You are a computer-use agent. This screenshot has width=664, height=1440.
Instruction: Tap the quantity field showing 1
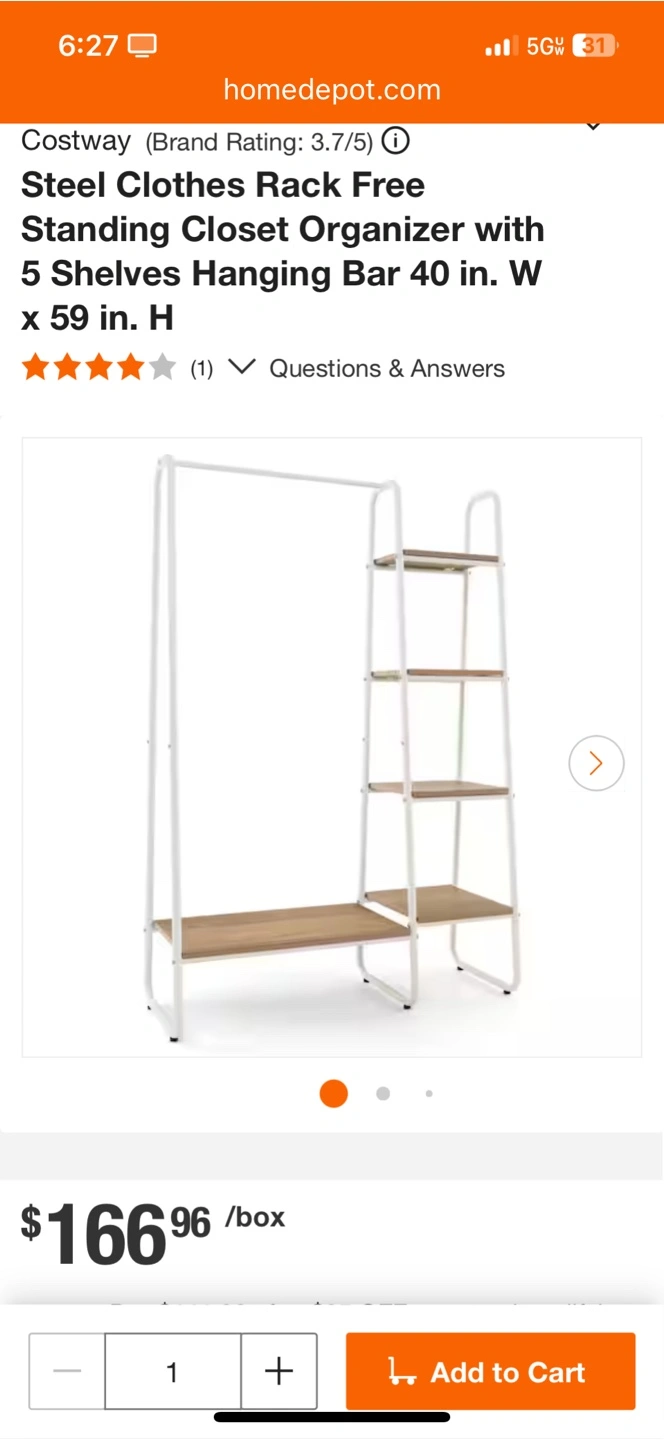[x=173, y=1371]
